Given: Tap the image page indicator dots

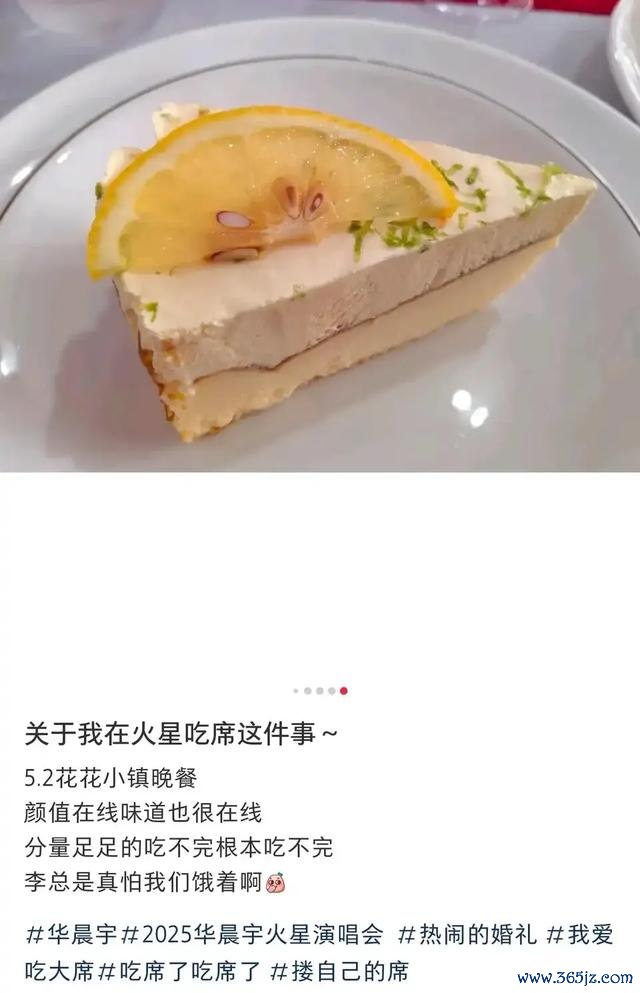Looking at the screenshot, I should [320, 690].
